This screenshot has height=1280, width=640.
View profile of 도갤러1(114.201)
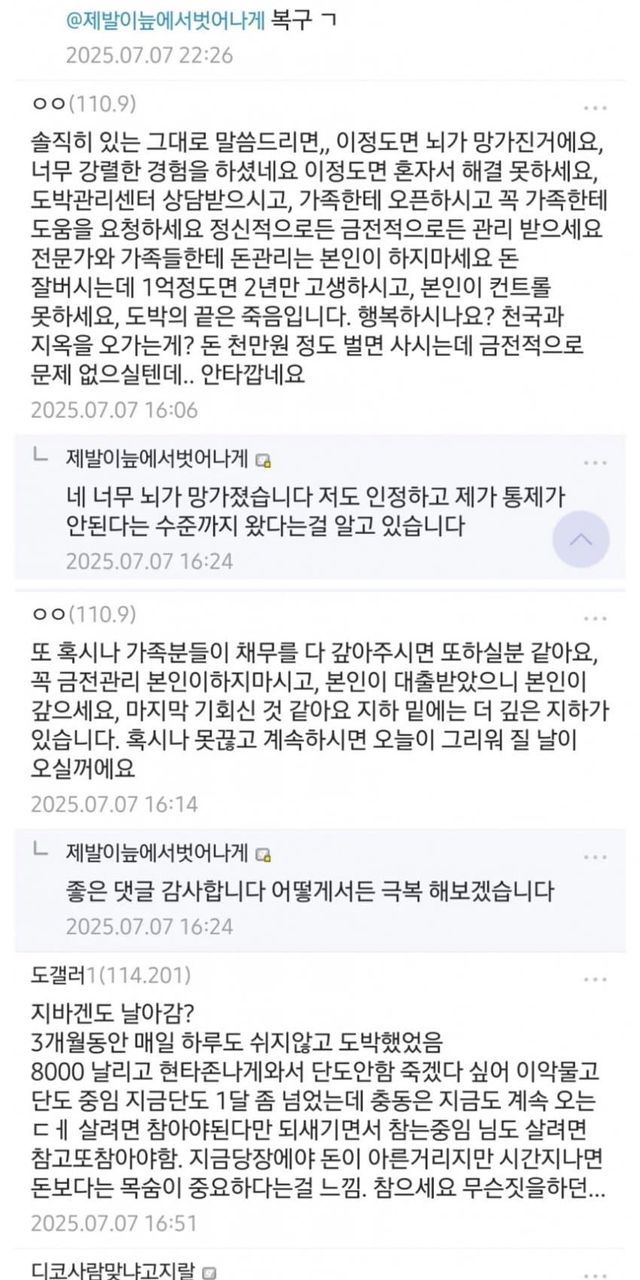click(x=111, y=975)
